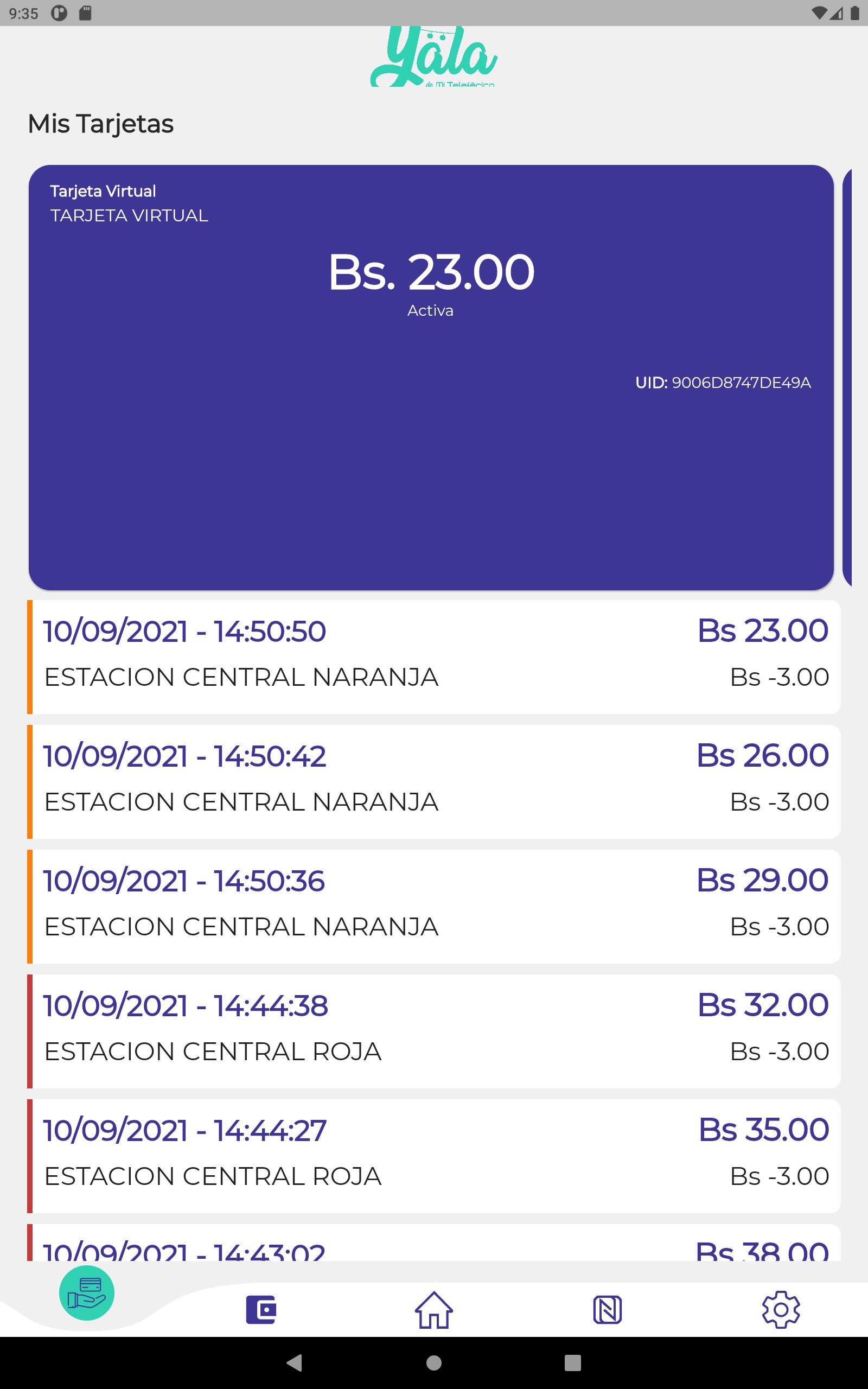Select the Tarjeta Virtual card with Bs. 23.00
This screenshot has height=1389, width=868.
click(x=431, y=377)
